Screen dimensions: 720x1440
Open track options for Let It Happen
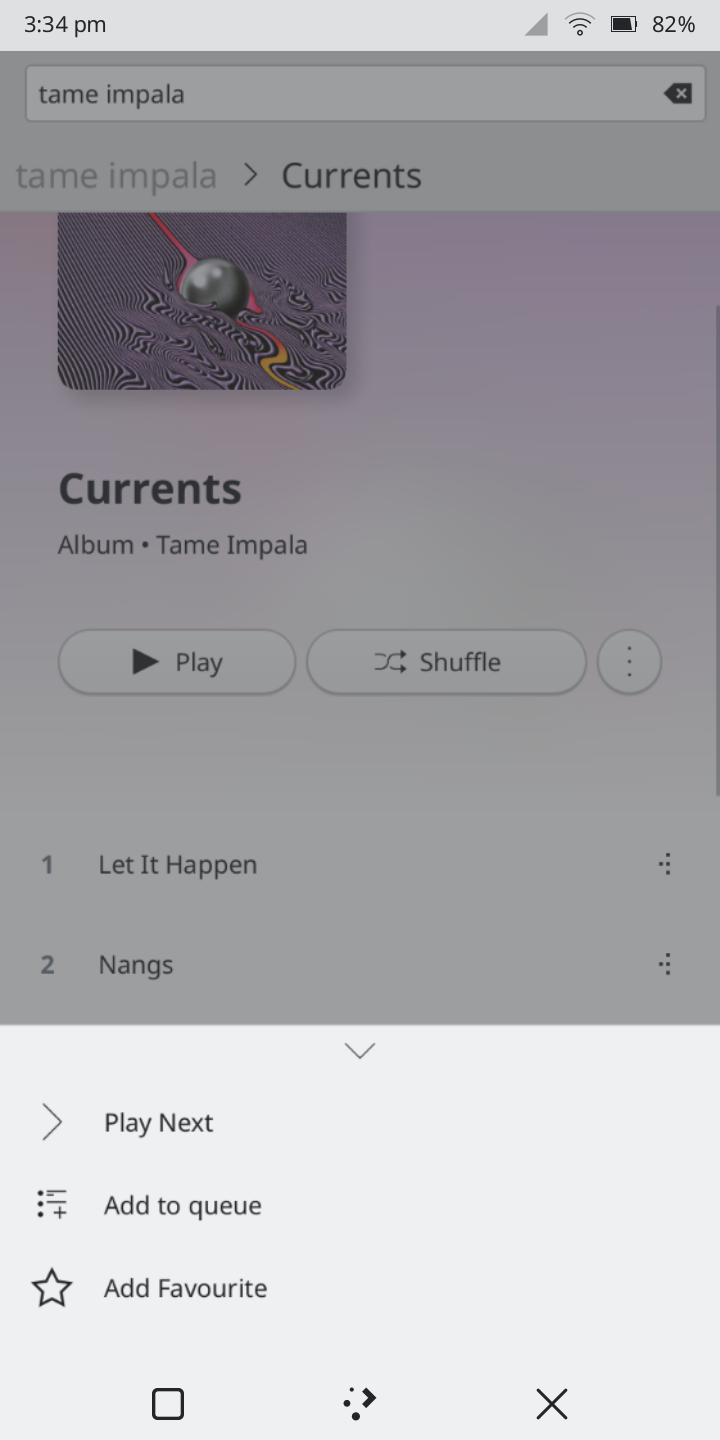(666, 865)
